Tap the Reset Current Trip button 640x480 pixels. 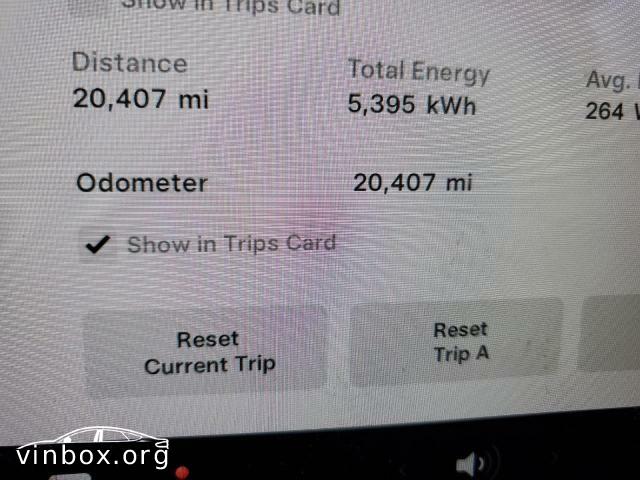(x=208, y=352)
